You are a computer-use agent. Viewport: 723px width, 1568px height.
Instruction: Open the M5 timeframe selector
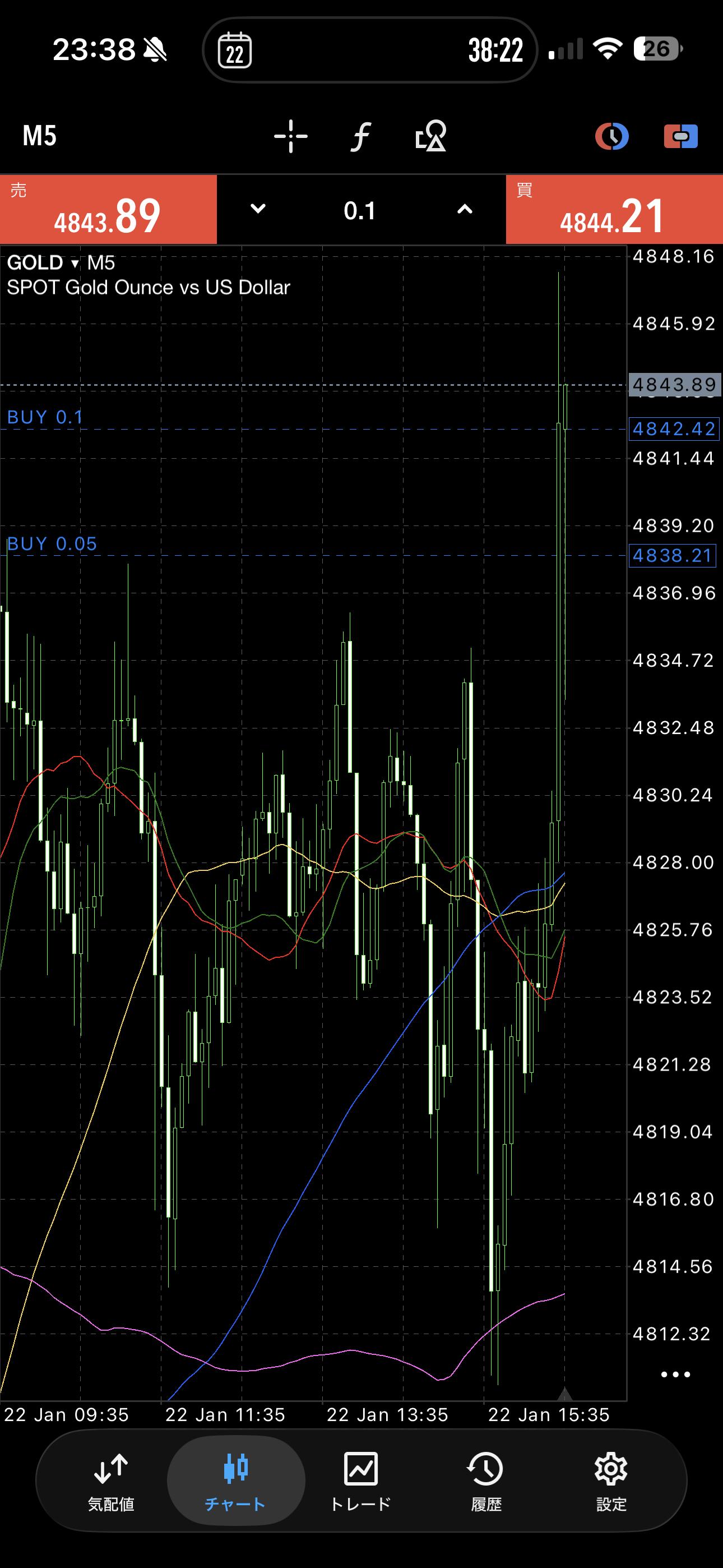click(x=40, y=136)
